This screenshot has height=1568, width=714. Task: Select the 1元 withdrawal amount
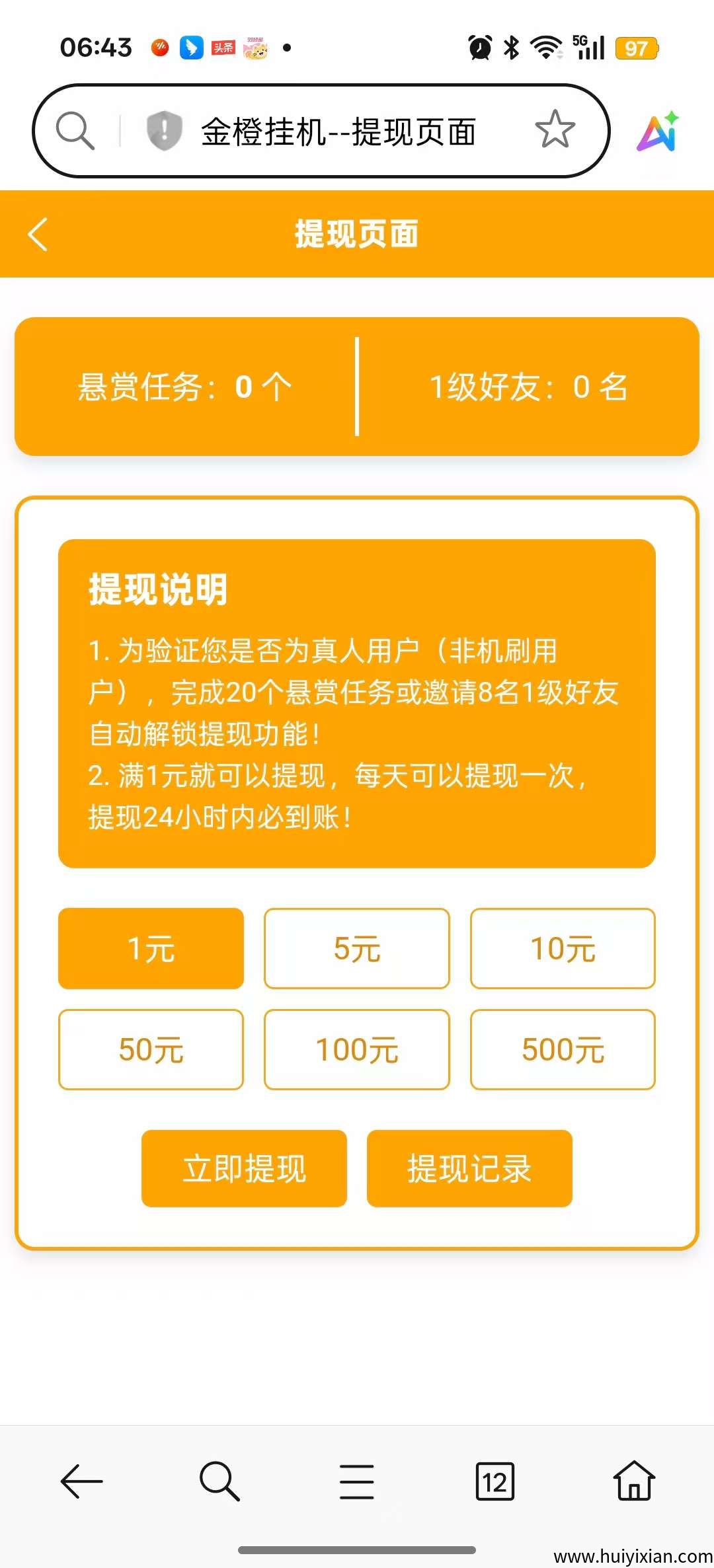pos(151,948)
